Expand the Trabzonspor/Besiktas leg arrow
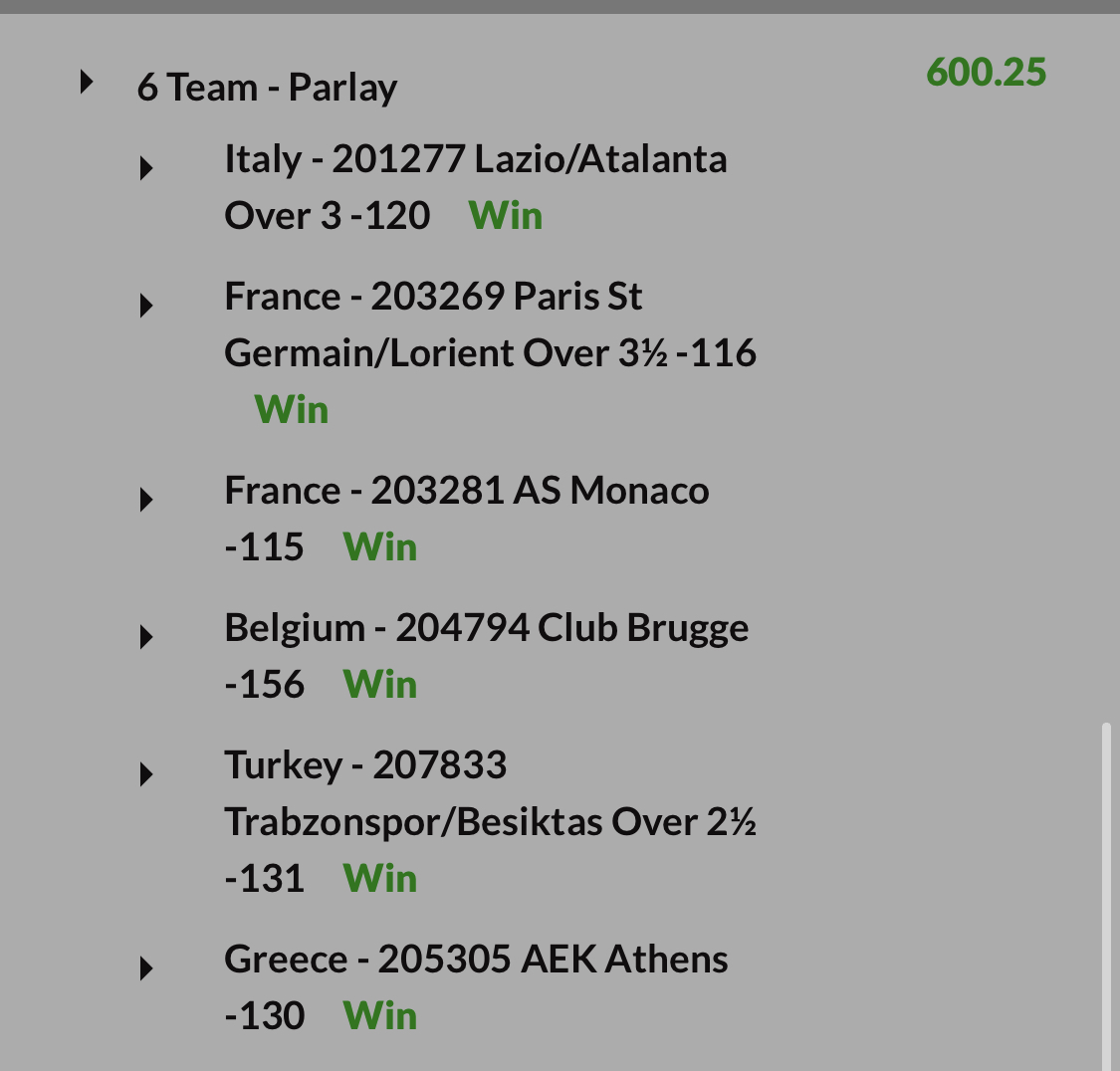This screenshot has height=1071, width=1120. tap(147, 774)
